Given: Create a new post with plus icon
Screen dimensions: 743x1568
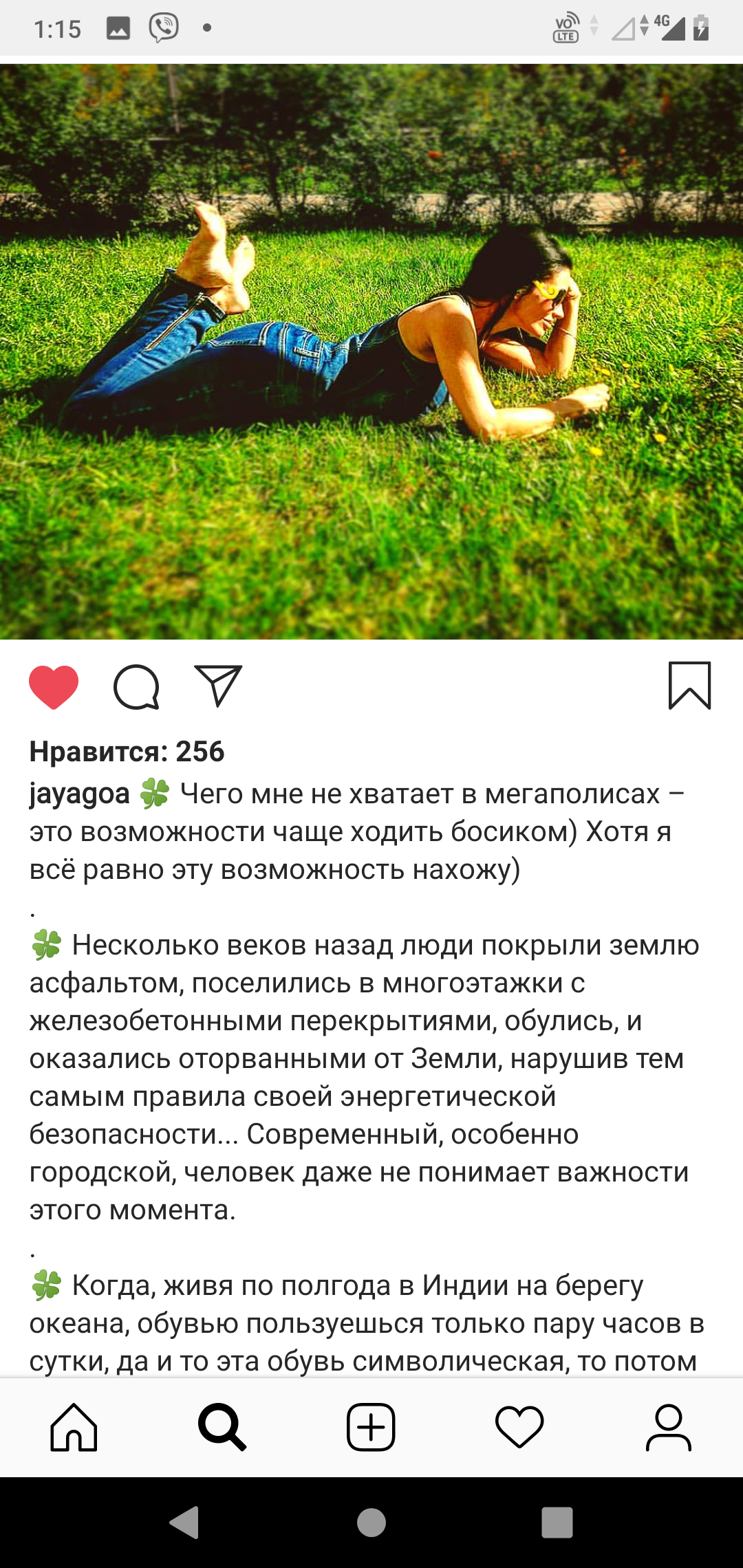Looking at the screenshot, I should tap(371, 1427).
